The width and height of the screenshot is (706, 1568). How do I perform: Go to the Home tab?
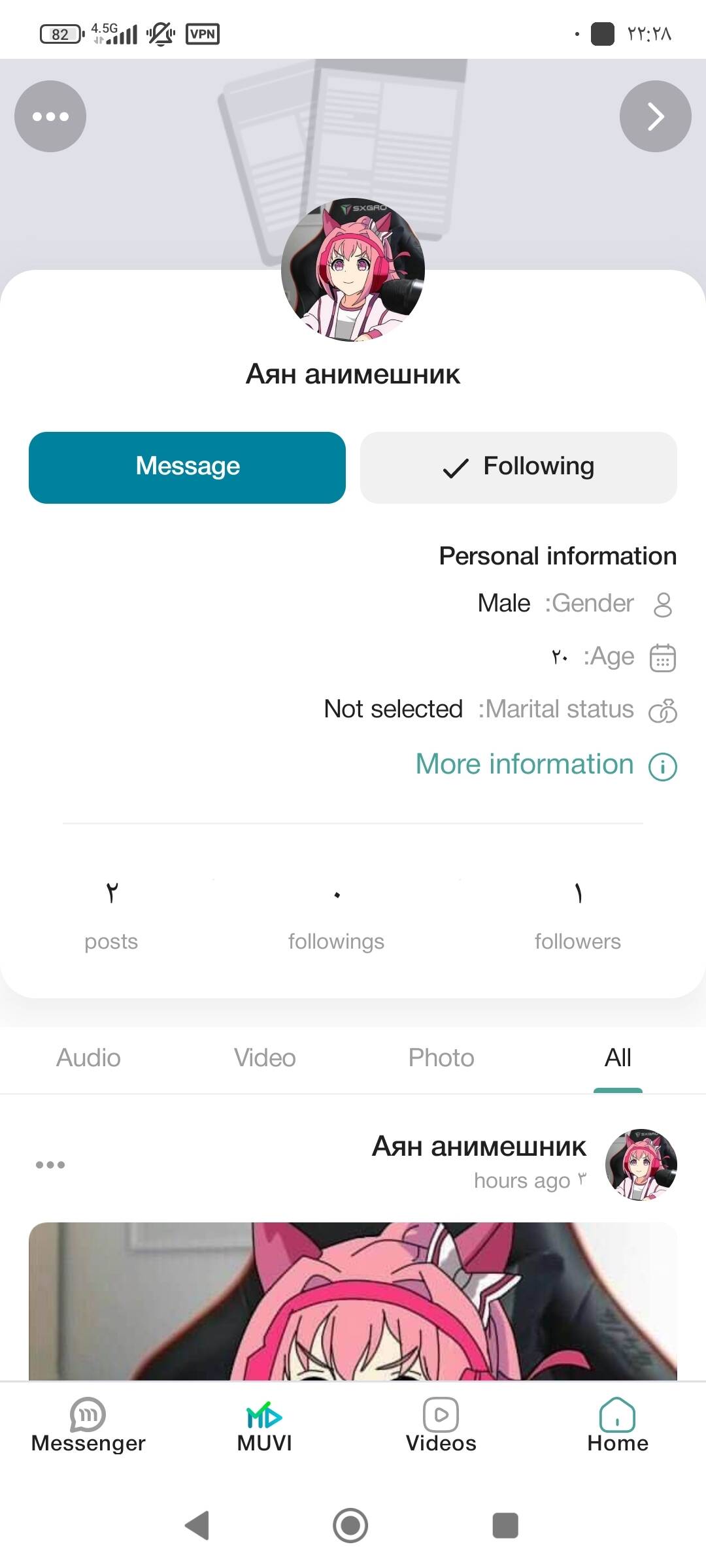[x=618, y=1426]
